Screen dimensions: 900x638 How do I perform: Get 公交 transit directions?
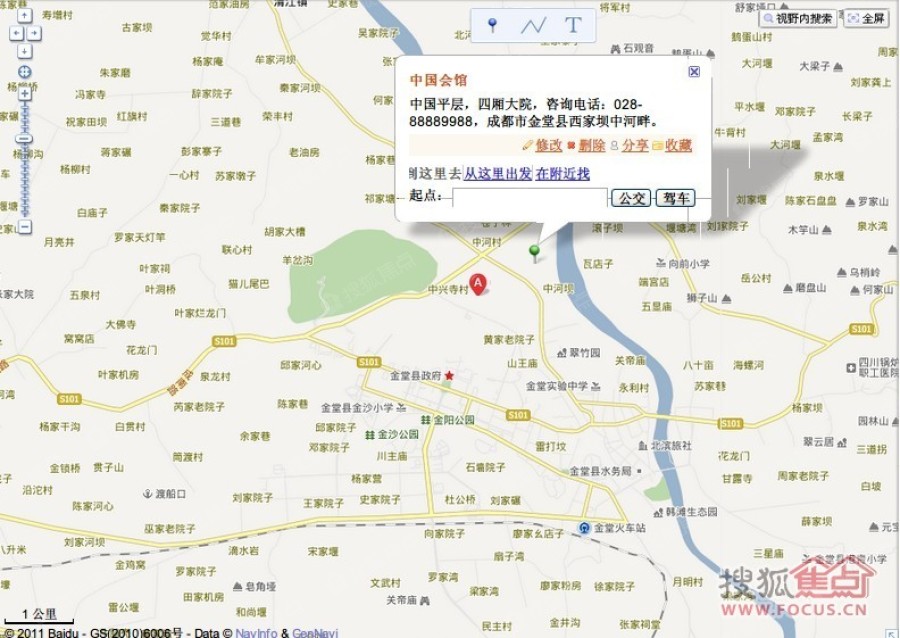[631, 198]
